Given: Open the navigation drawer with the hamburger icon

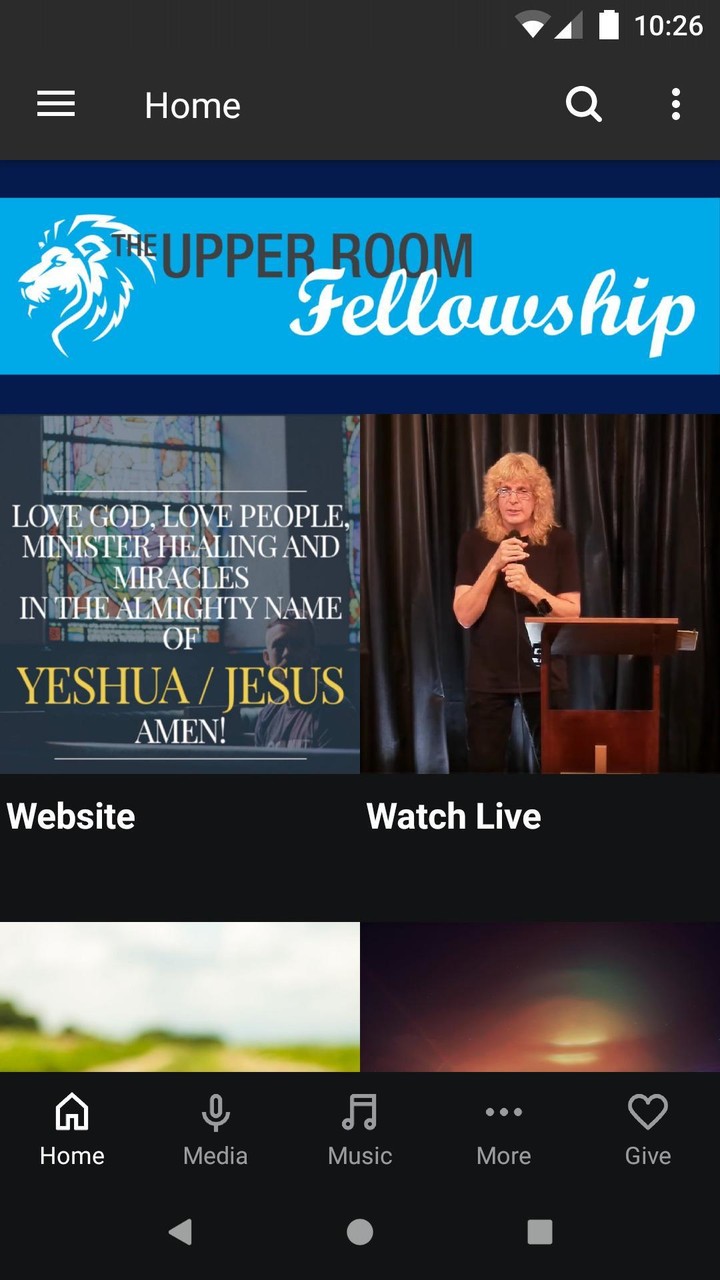Looking at the screenshot, I should (56, 104).
